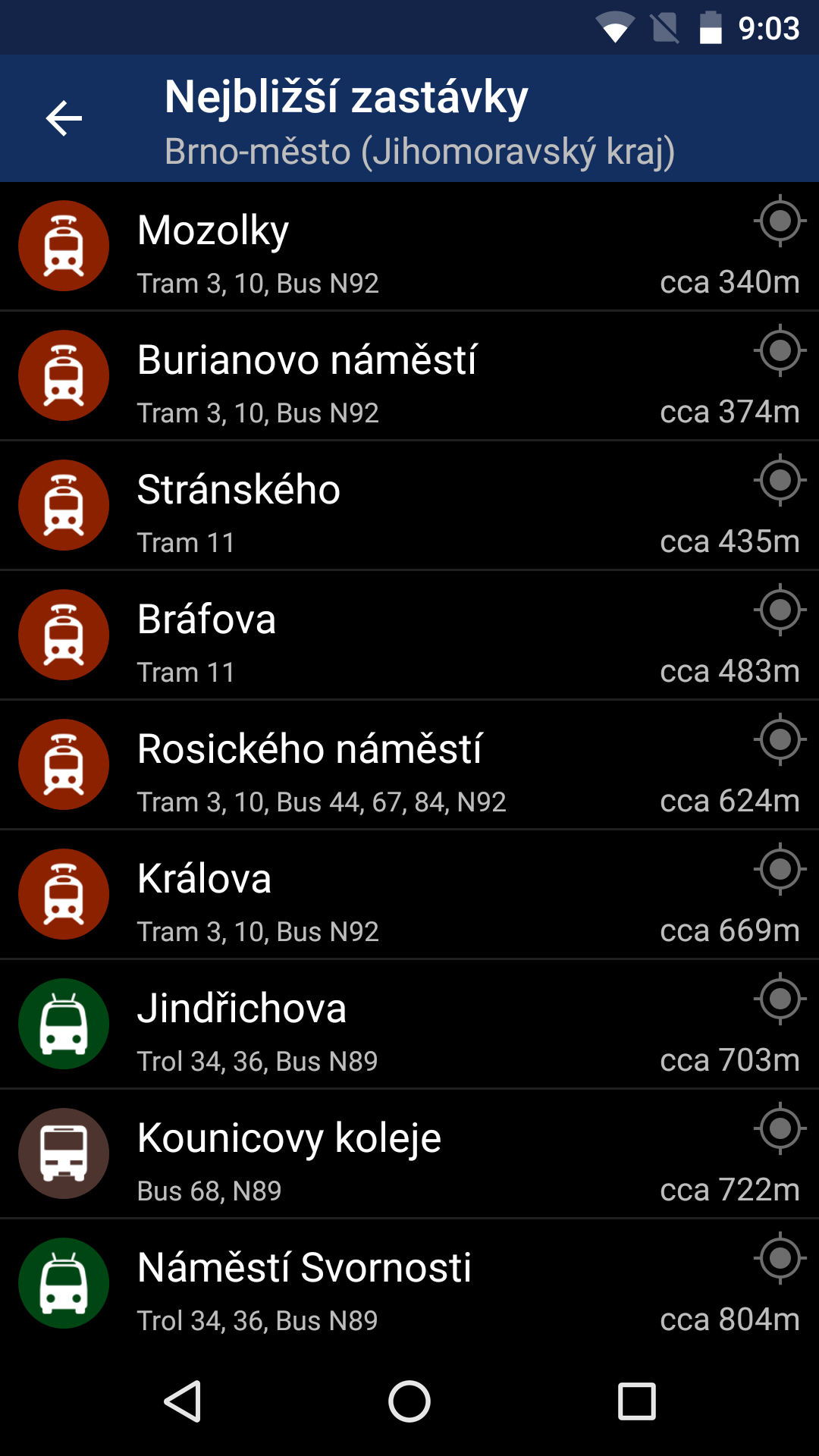
Task: Open the Kounicovy koleje bus stop
Action: pyautogui.click(x=409, y=1153)
